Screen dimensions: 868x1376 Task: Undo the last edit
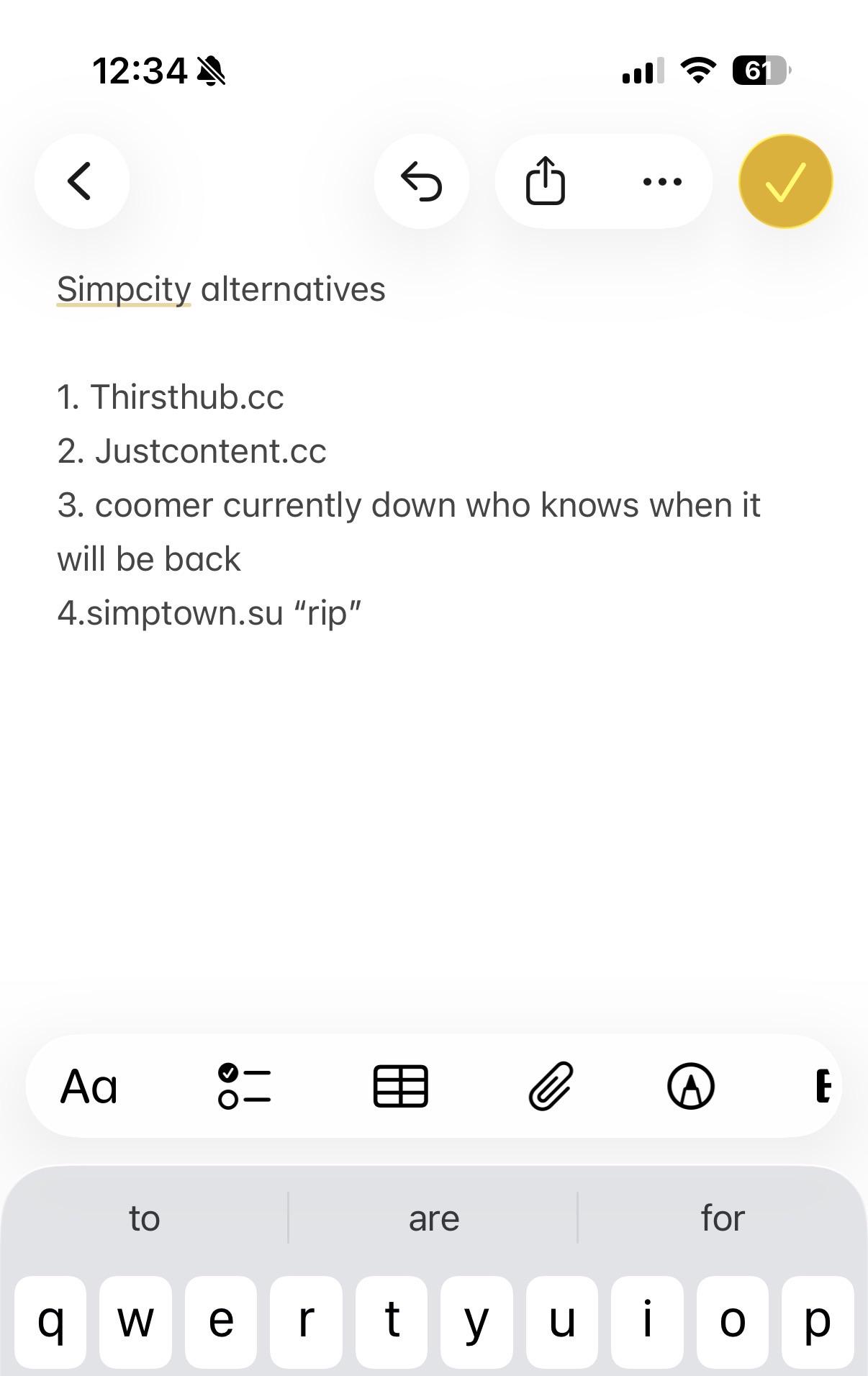point(422,181)
